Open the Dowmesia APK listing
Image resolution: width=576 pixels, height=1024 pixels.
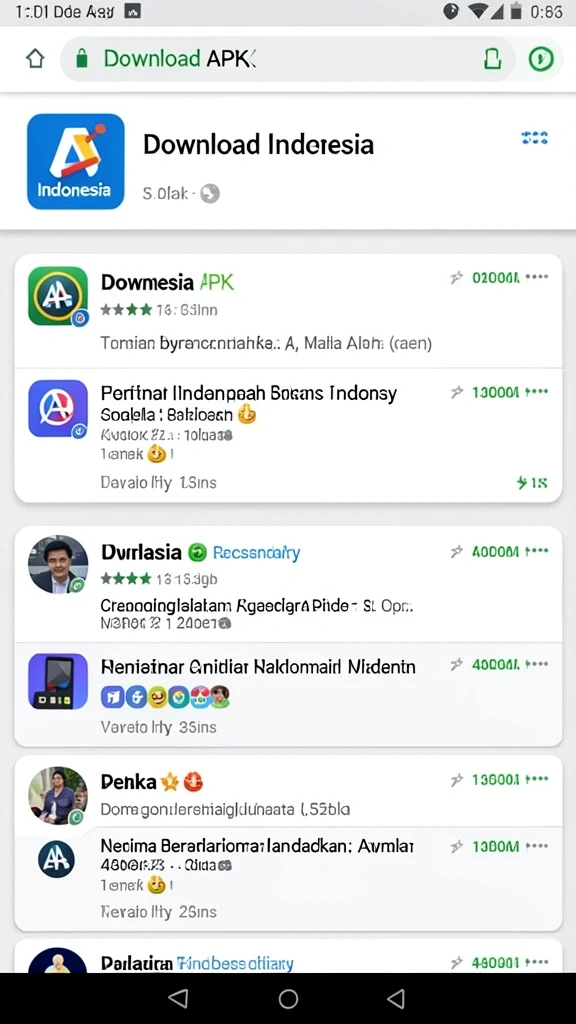click(288, 311)
